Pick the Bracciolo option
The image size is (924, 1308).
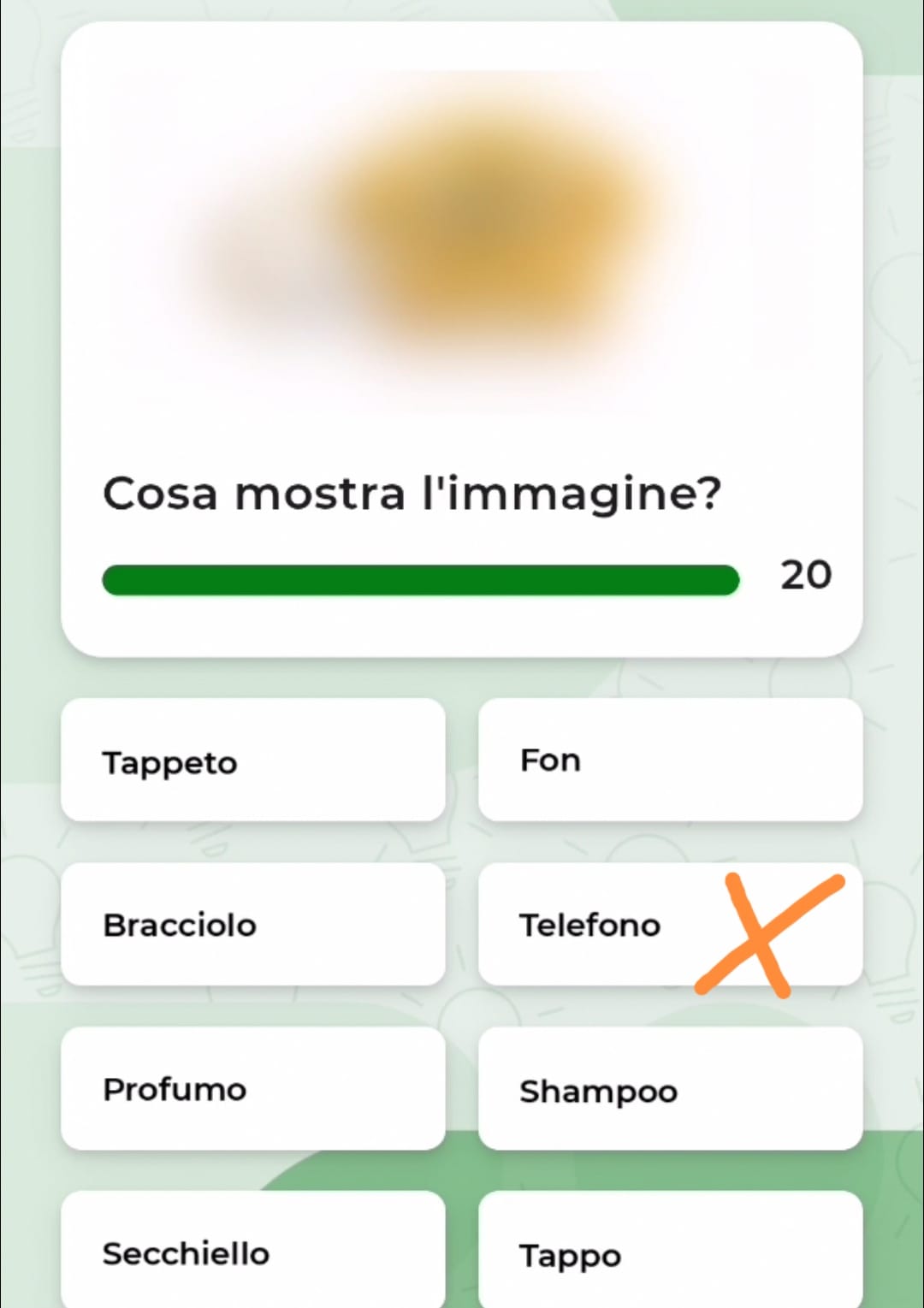252,925
